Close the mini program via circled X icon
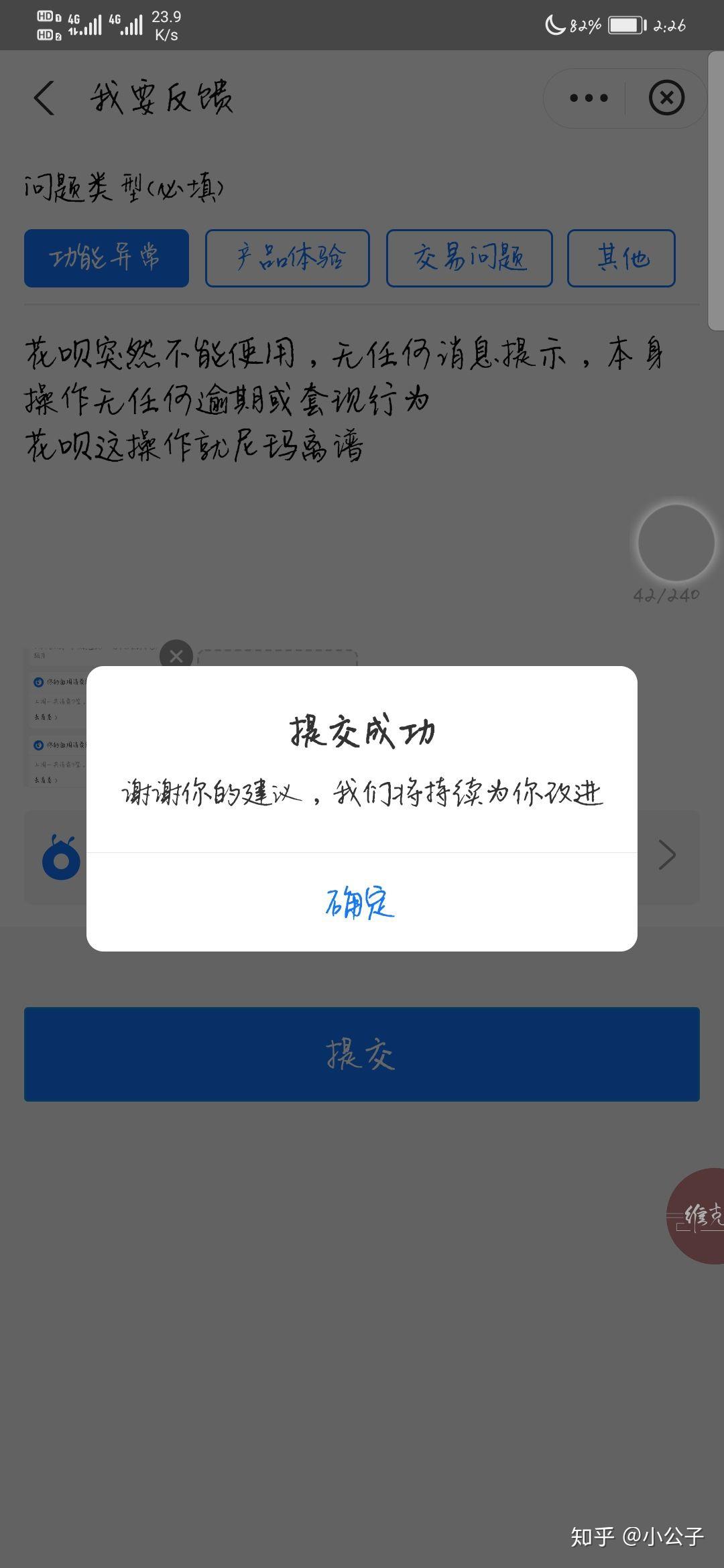 click(x=667, y=97)
